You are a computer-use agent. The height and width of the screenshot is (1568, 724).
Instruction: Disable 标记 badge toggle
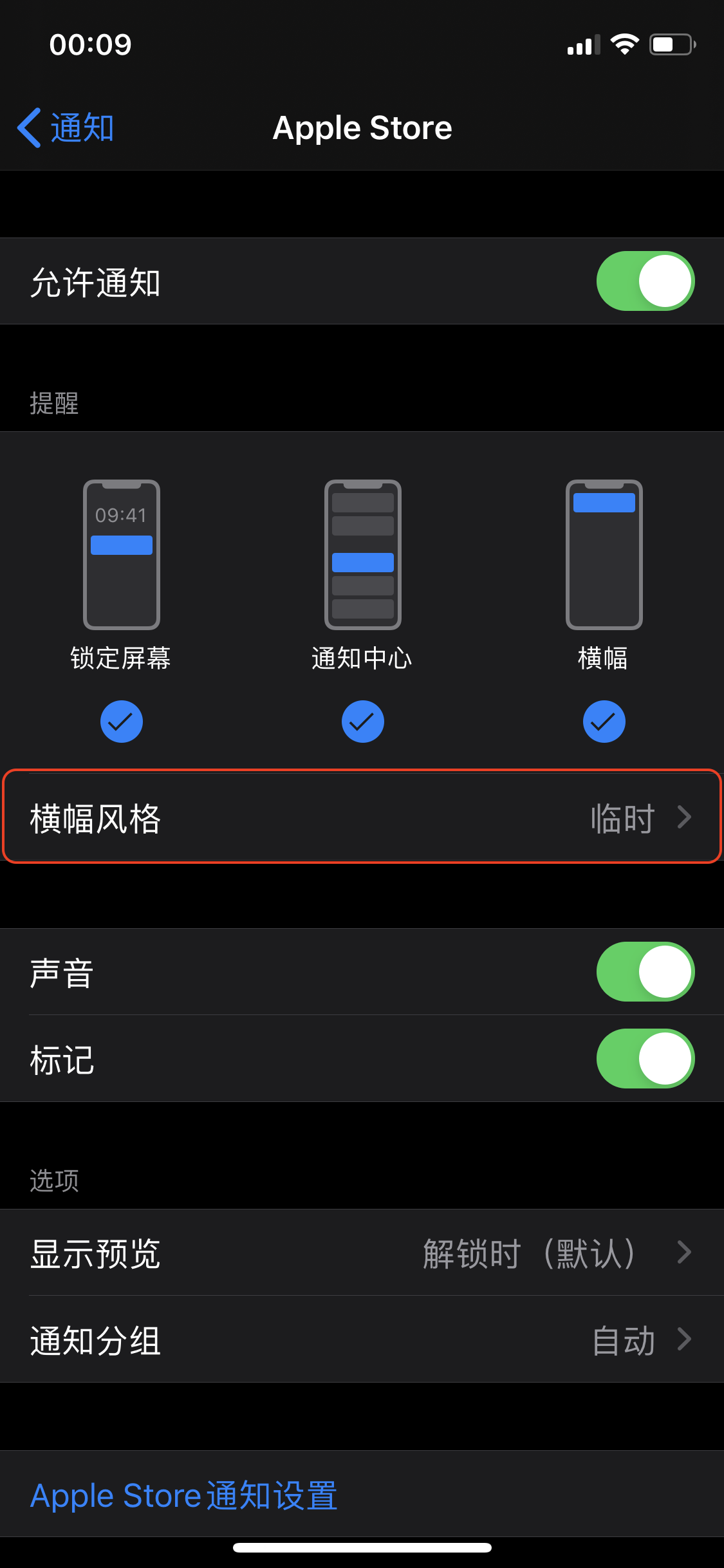coord(645,1059)
